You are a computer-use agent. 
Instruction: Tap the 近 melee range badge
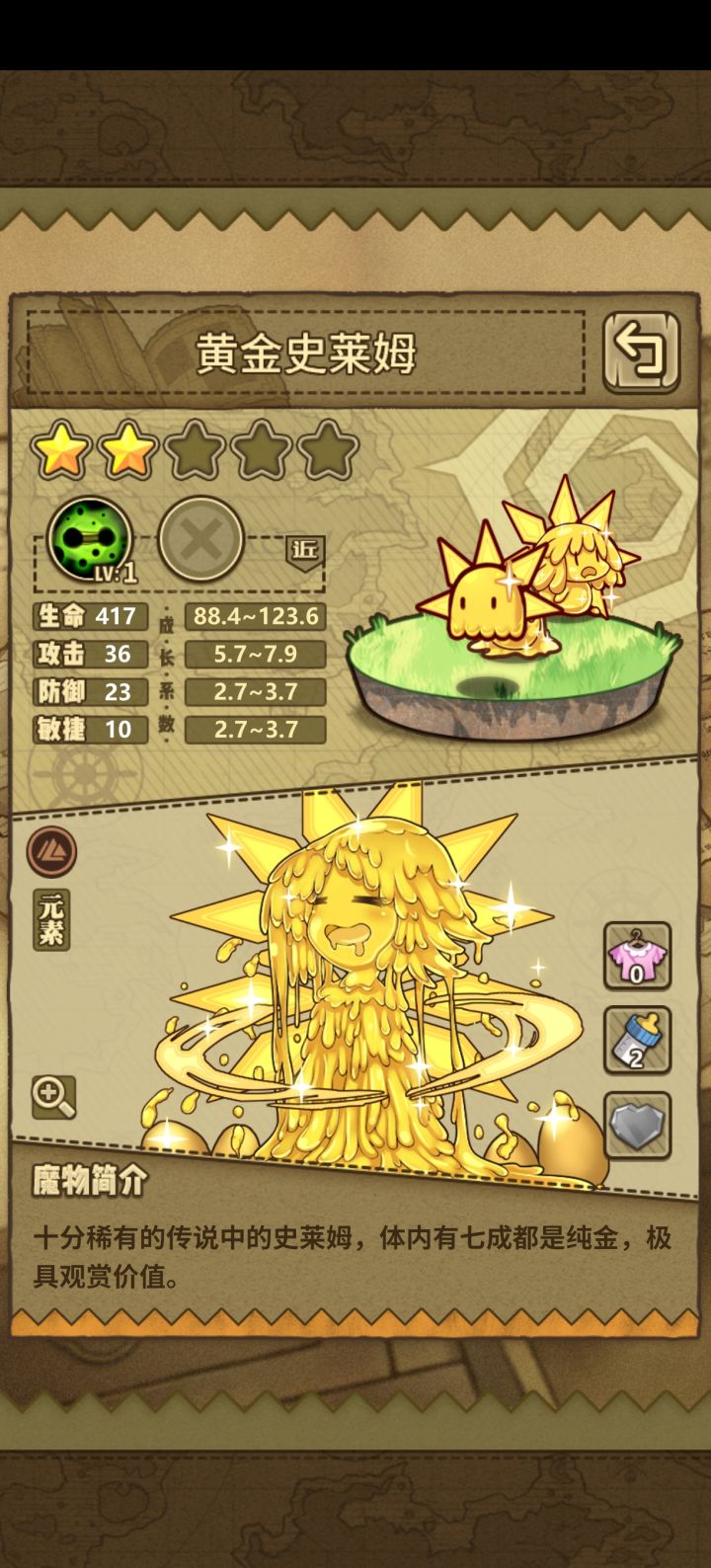(x=302, y=553)
